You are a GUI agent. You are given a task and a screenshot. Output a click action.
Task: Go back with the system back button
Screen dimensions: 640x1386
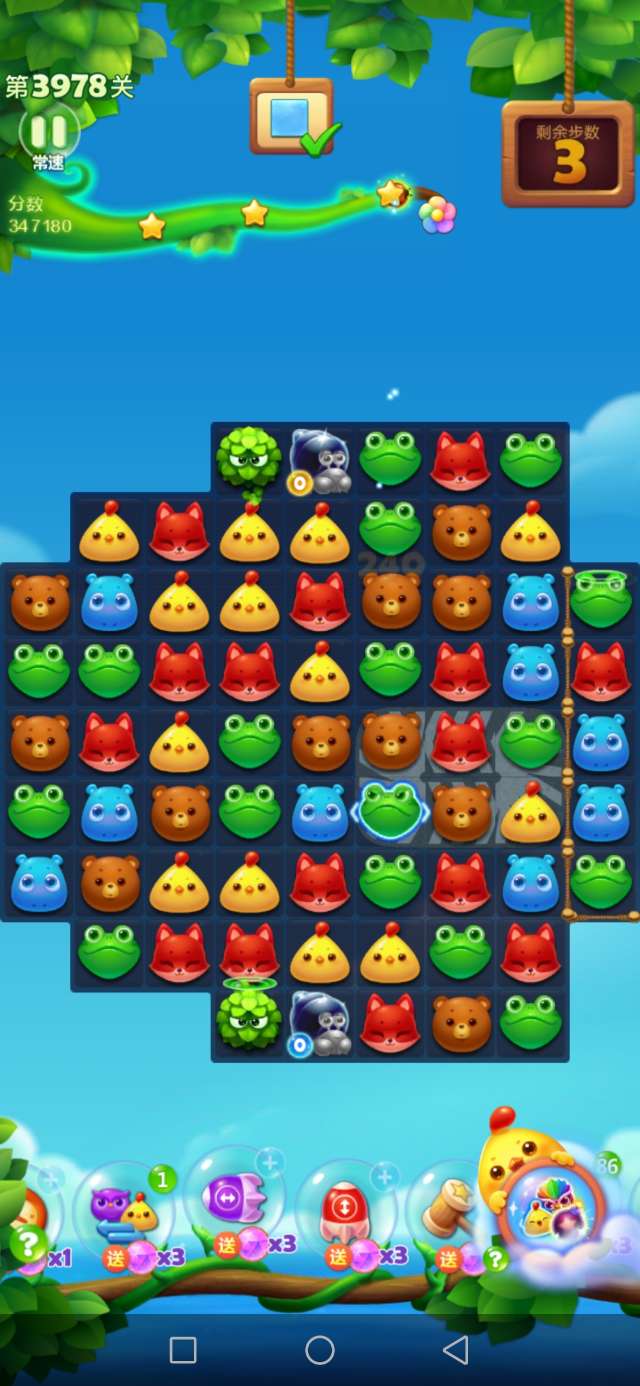point(456,1350)
